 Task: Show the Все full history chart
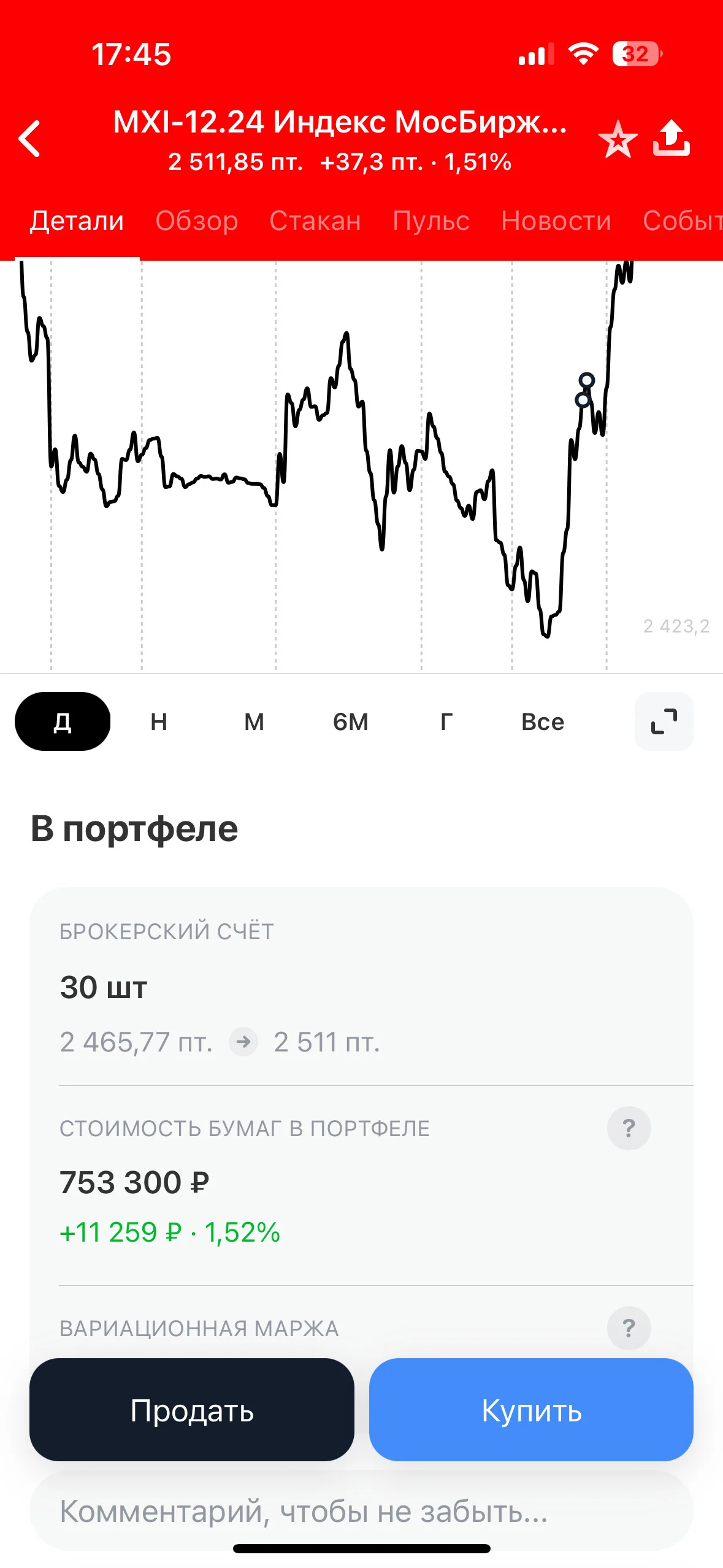tap(543, 721)
